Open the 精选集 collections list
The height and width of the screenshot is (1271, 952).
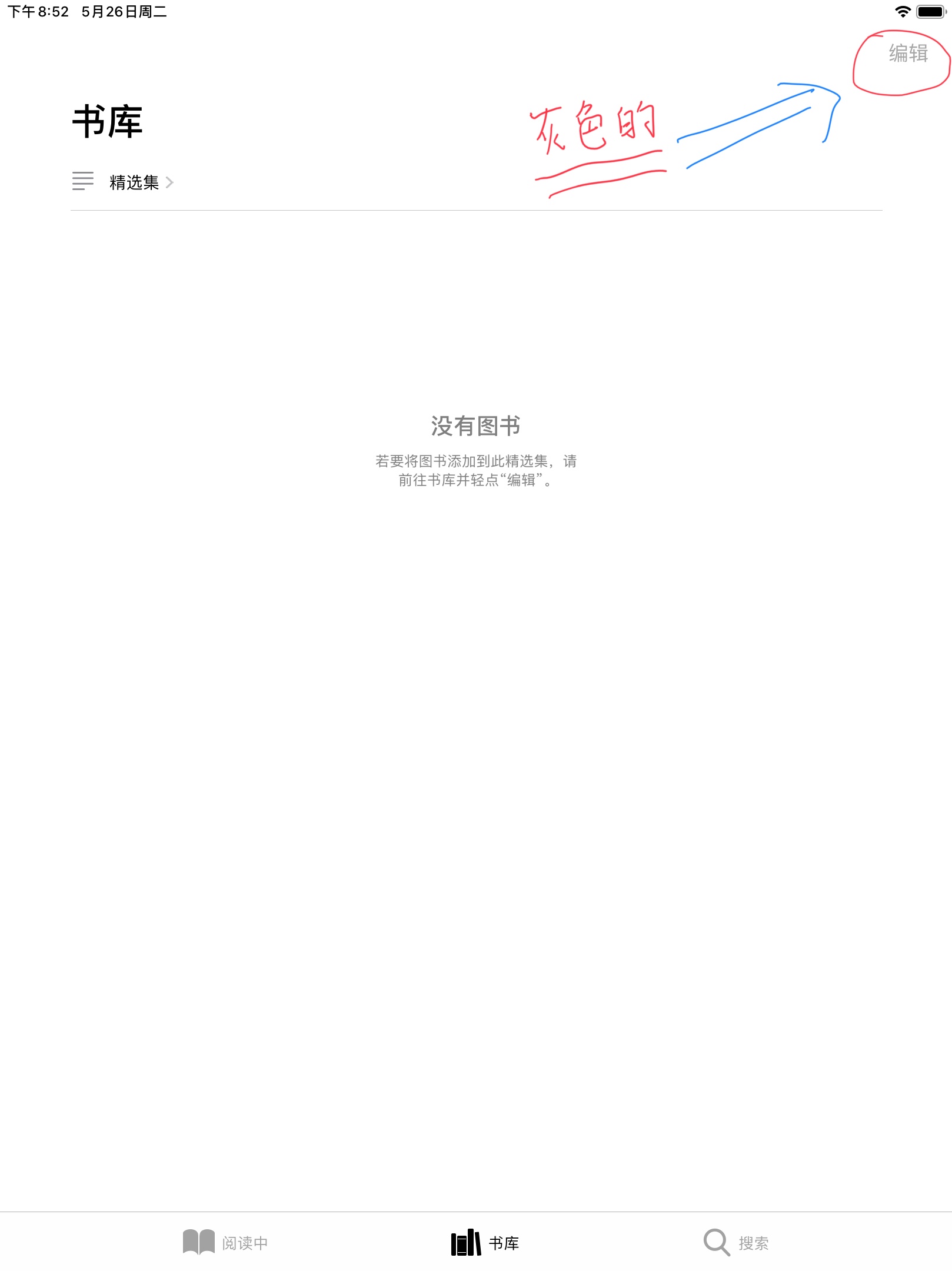tap(134, 182)
